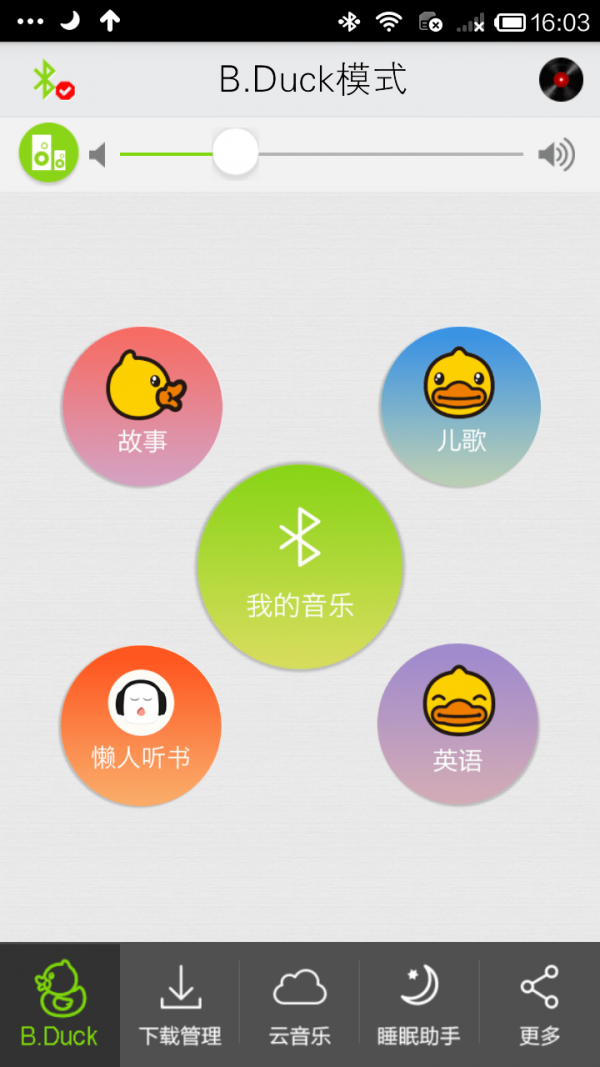600x1067 pixels.
Task: Open the vinyl record now-playing icon
Action: click(x=560, y=80)
